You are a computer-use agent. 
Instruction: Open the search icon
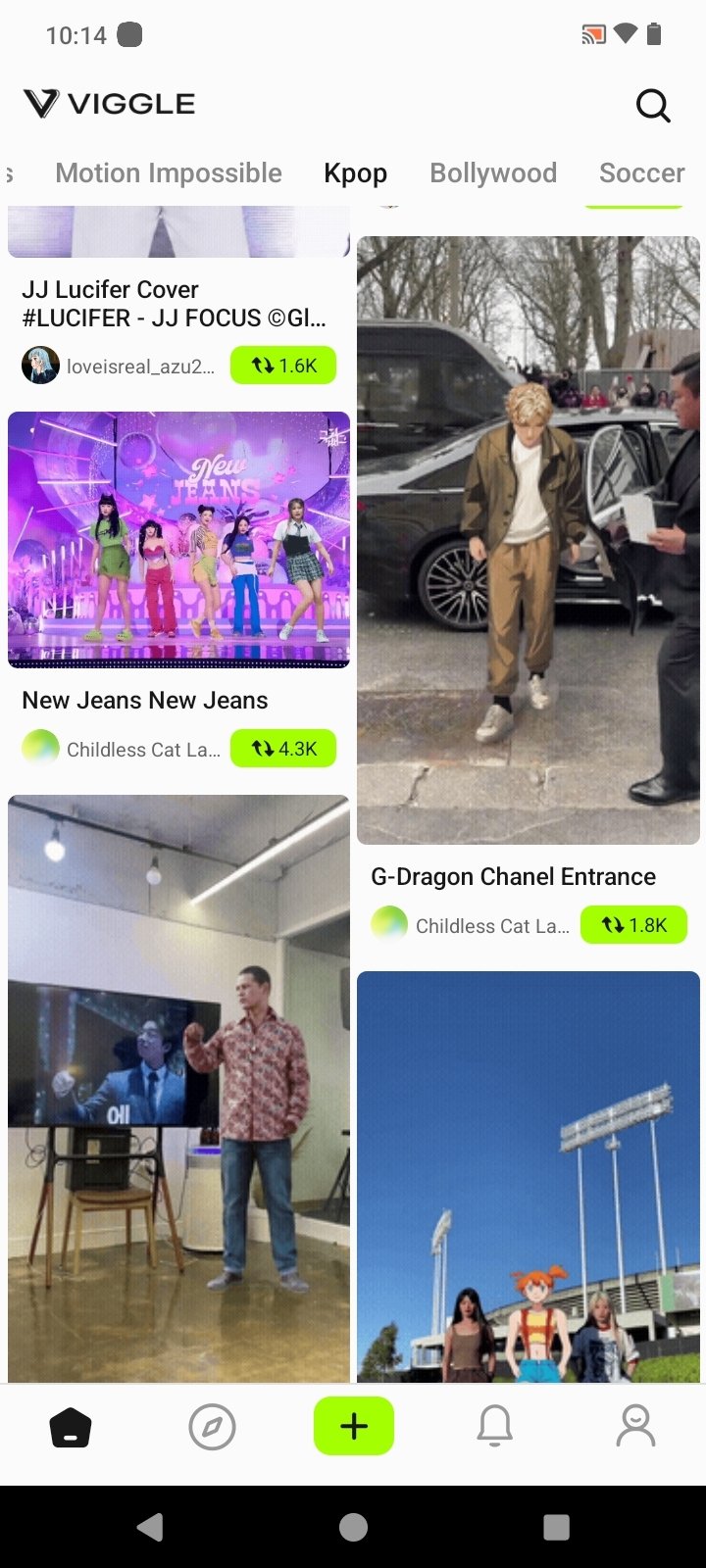pyautogui.click(x=653, y=105)
